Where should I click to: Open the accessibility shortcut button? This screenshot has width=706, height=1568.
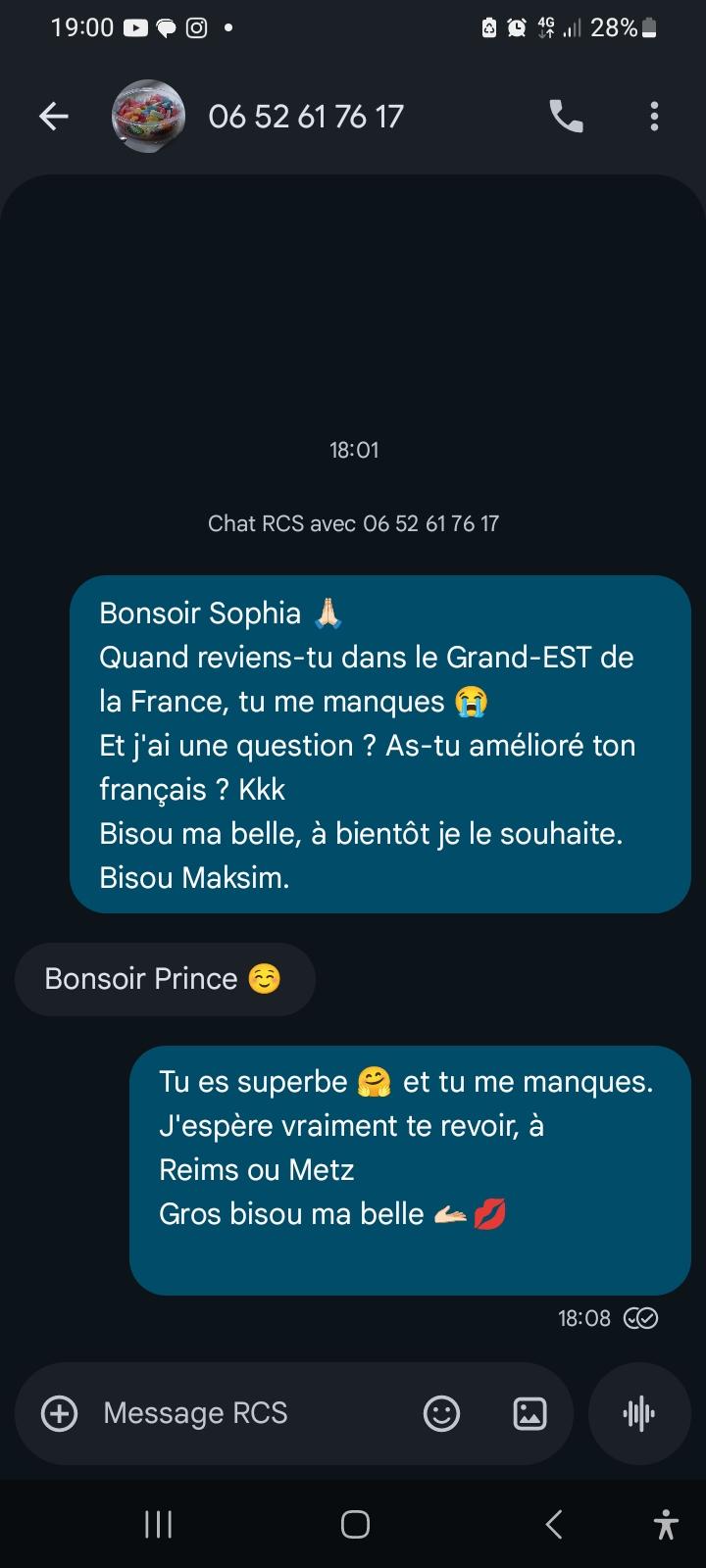pos(666,1524)
